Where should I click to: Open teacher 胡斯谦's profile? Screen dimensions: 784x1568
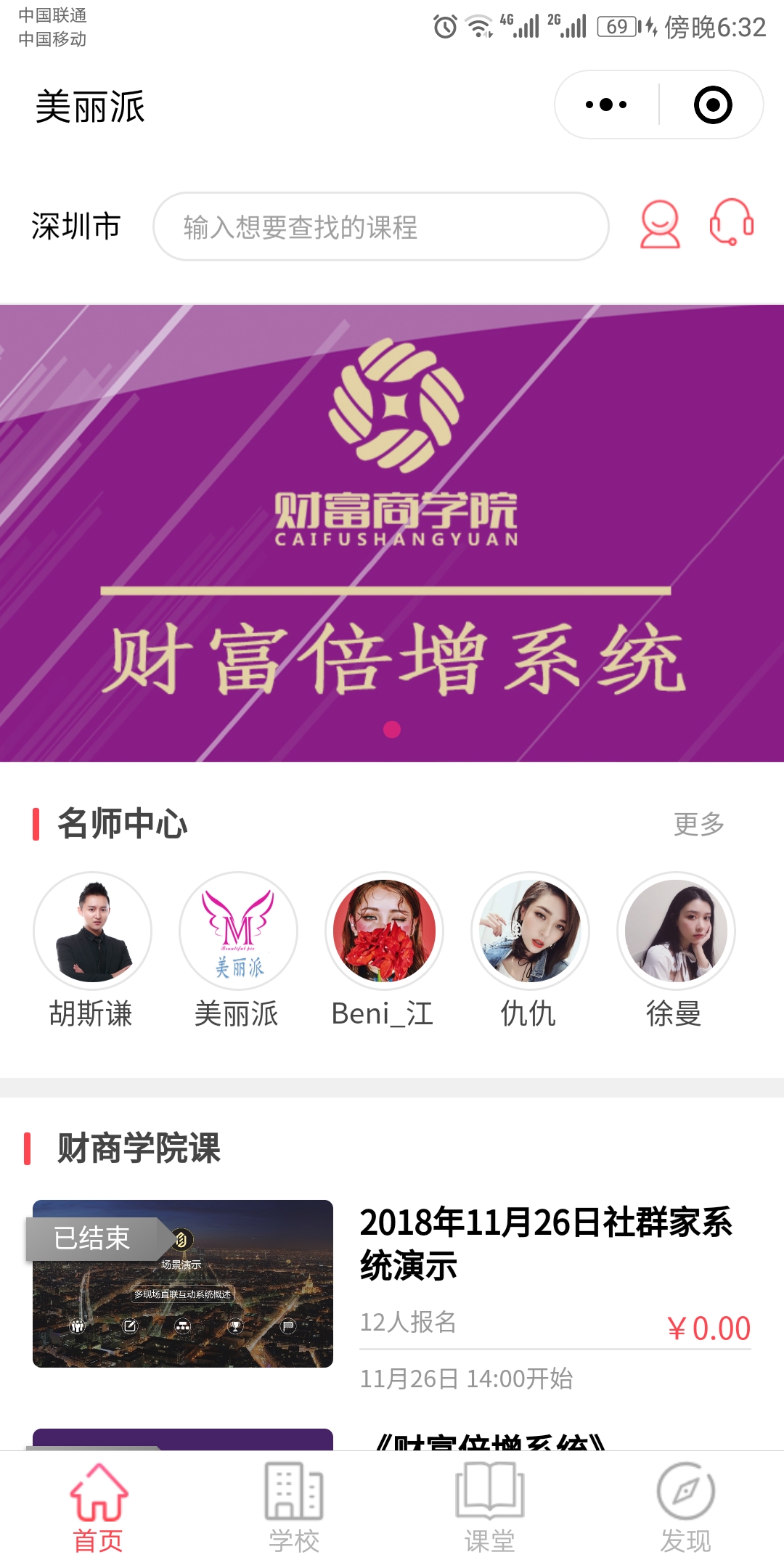click(x=92, y=931)
